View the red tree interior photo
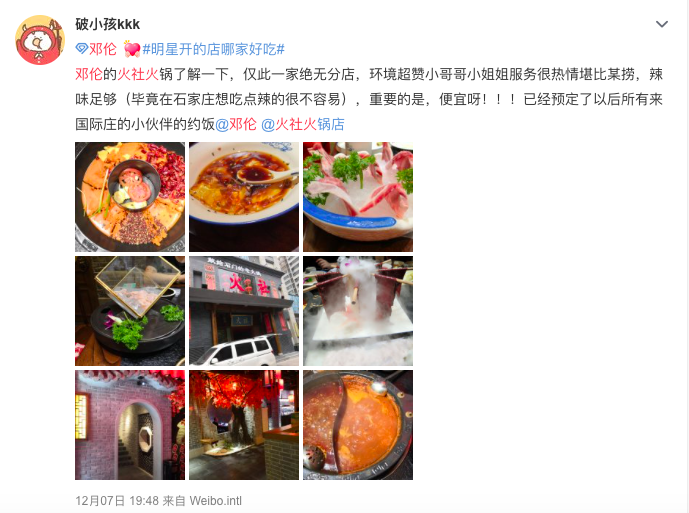The image size is (689, 513). coord(244,425)
